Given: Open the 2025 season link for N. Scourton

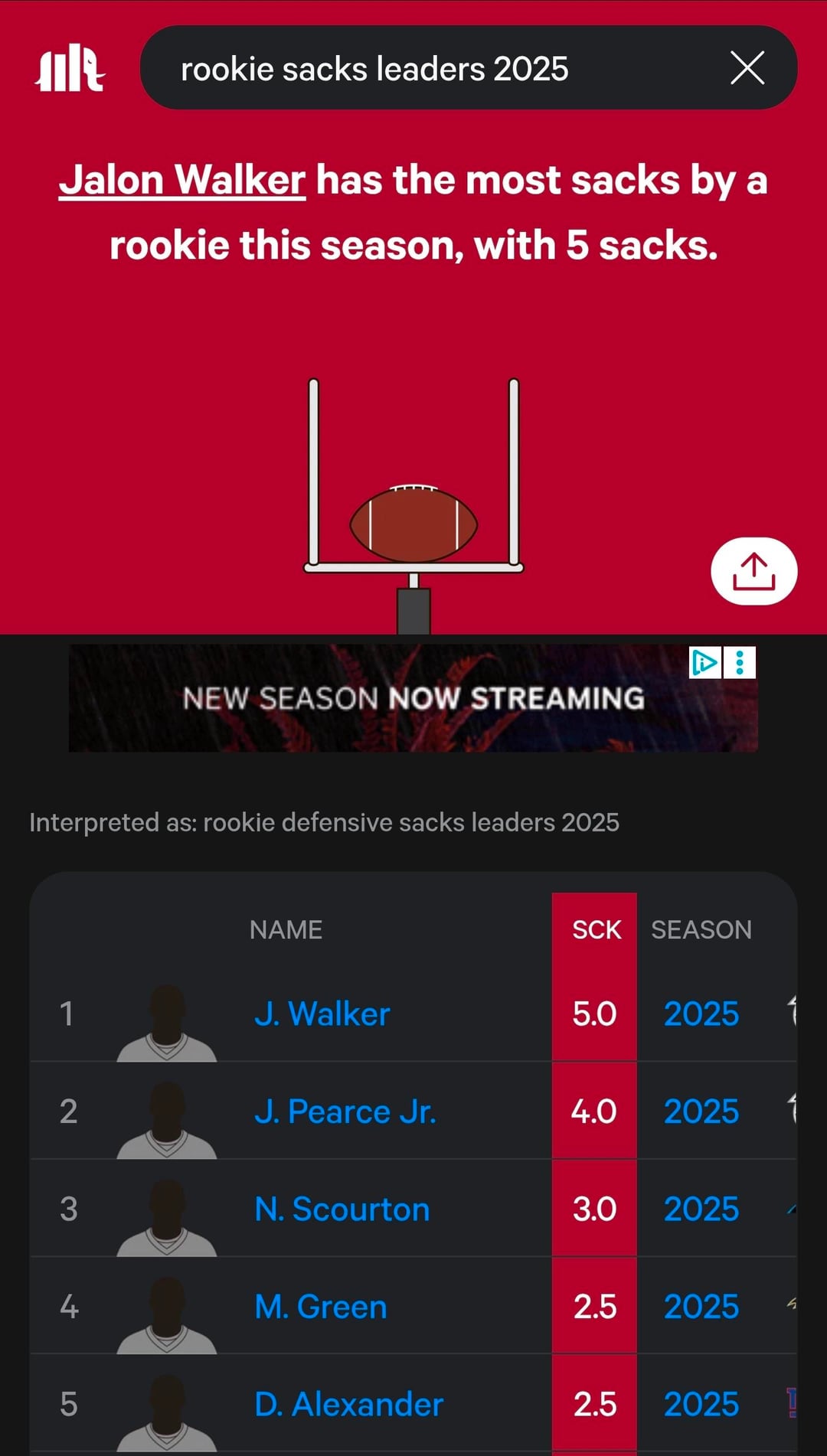Looking at the screenshot, I should [701, 1210].
